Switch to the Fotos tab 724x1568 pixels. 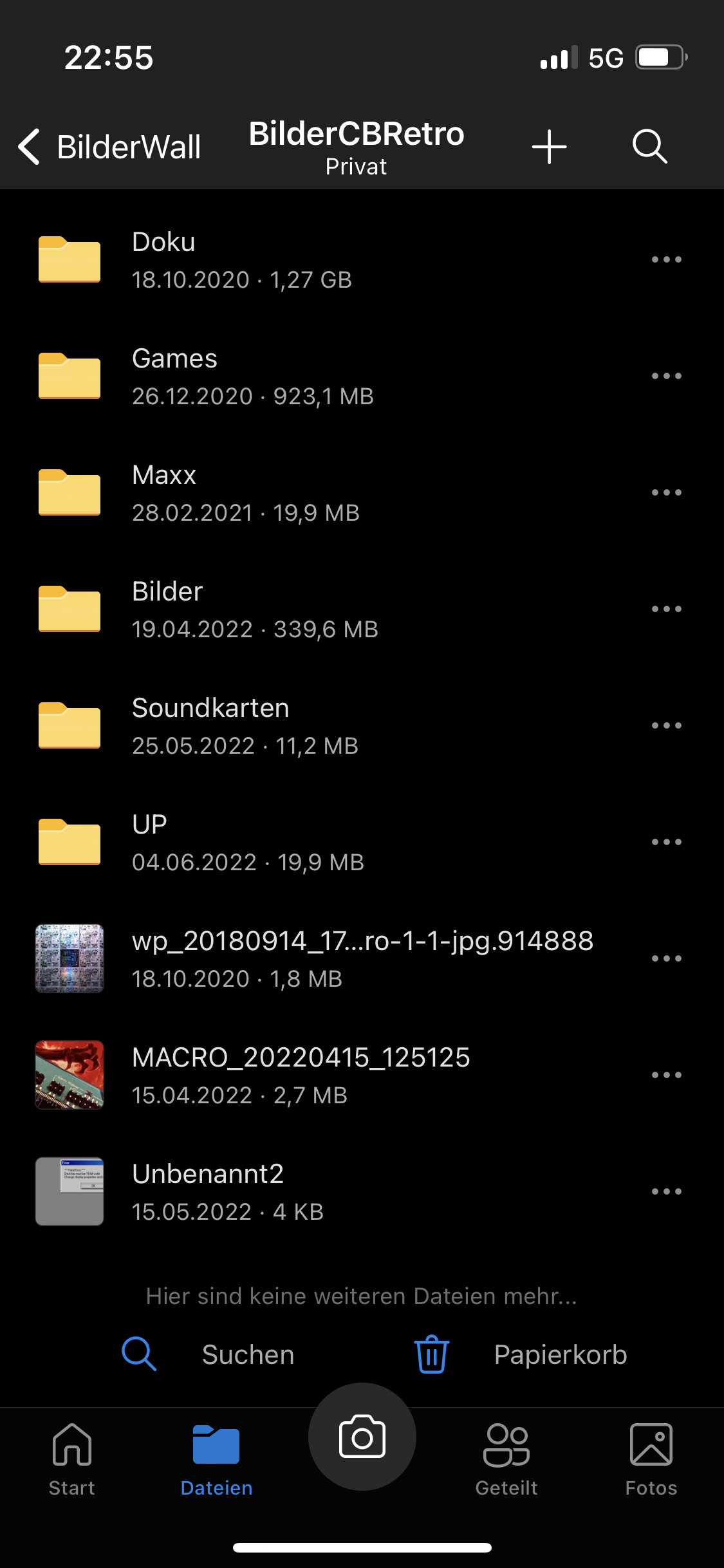tap(651, 1460)
